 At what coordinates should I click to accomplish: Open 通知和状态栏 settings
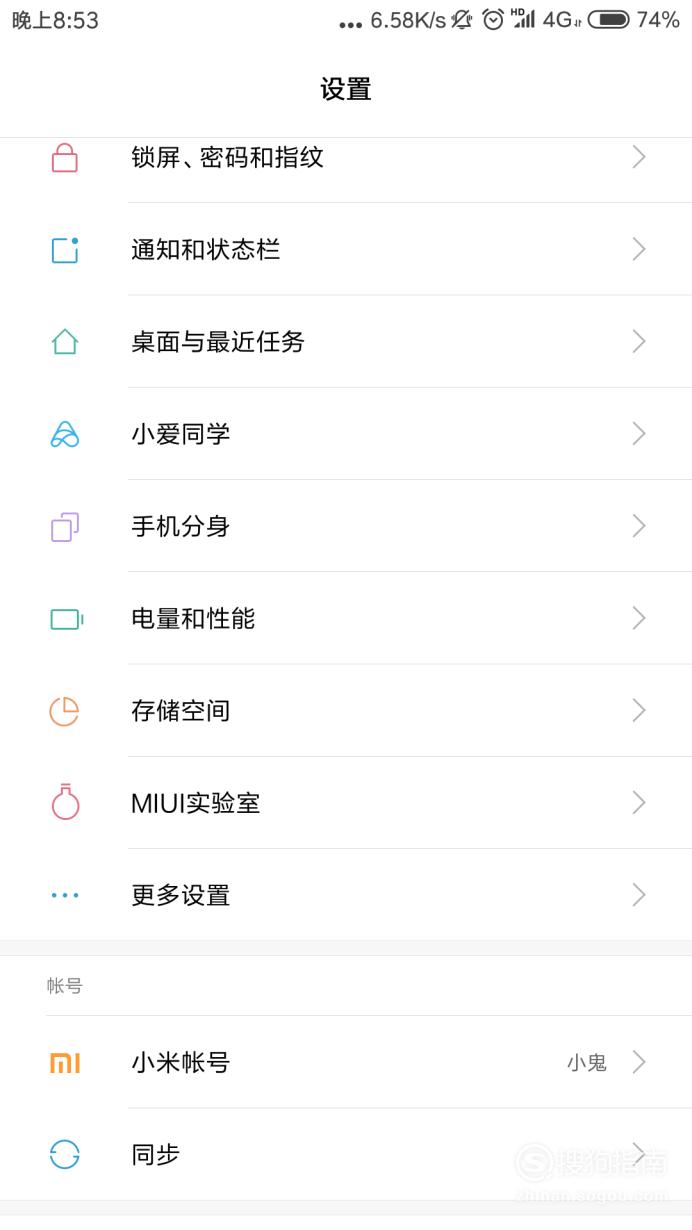click(346, 249)
